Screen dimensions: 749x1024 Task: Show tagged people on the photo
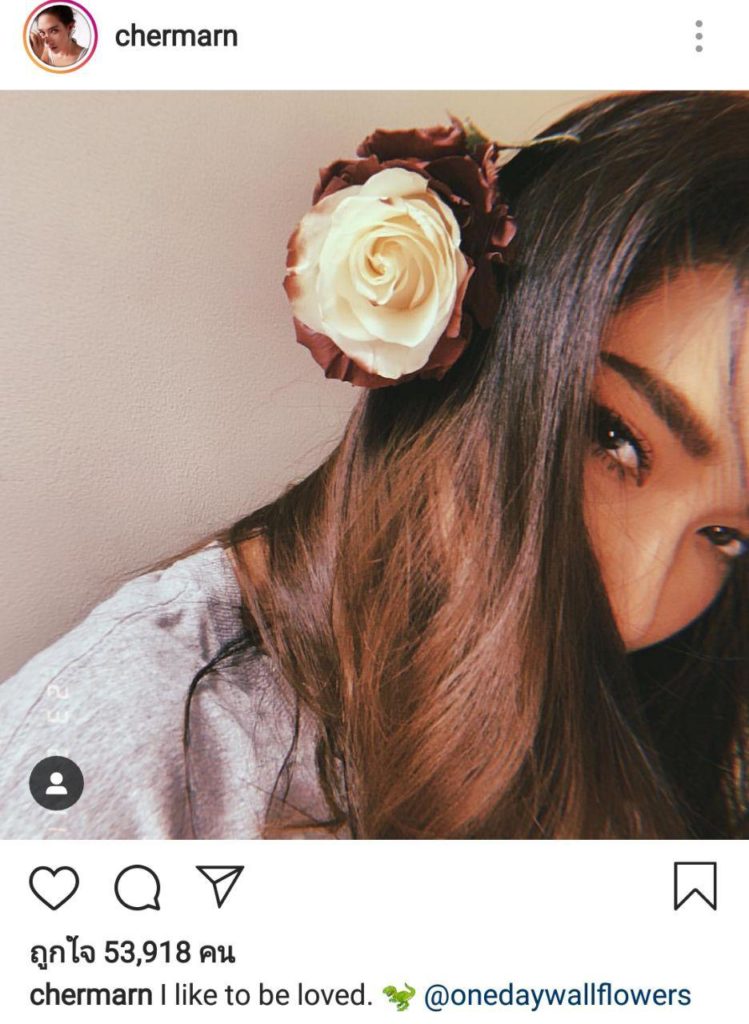[56, 783]
